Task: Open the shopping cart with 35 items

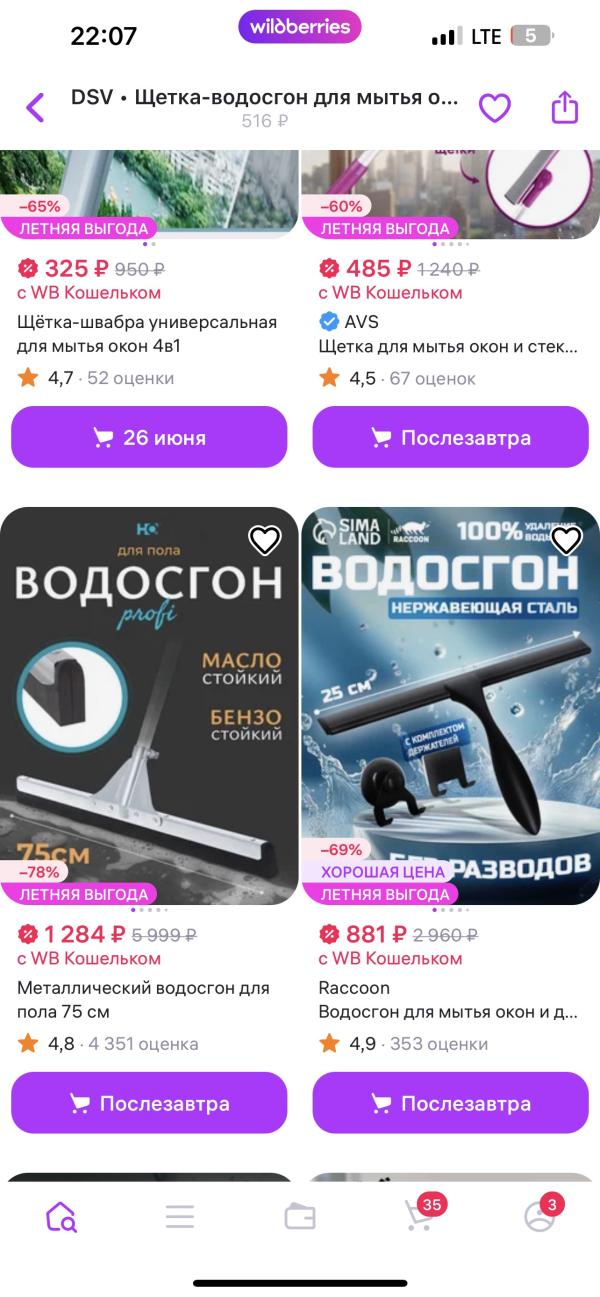Action: pyautogui.click(x=419, y=1215)
